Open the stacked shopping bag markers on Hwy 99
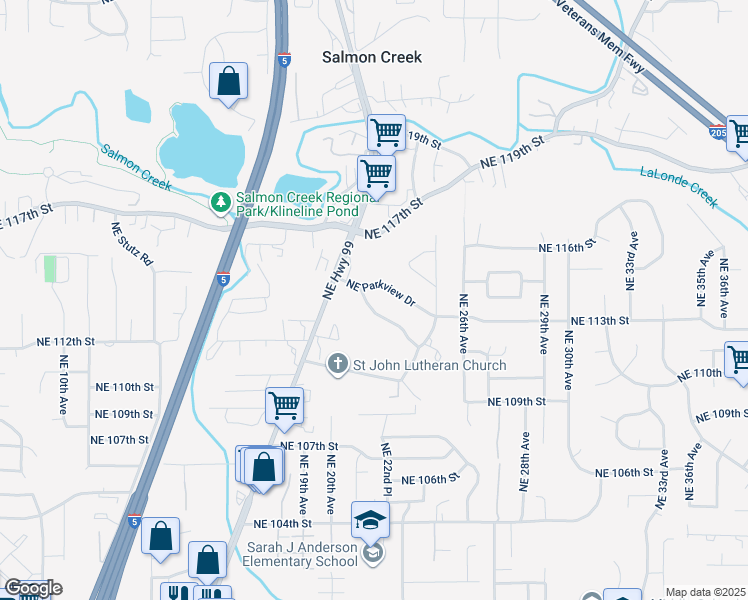Screen dimensions: 748x600 260,468
